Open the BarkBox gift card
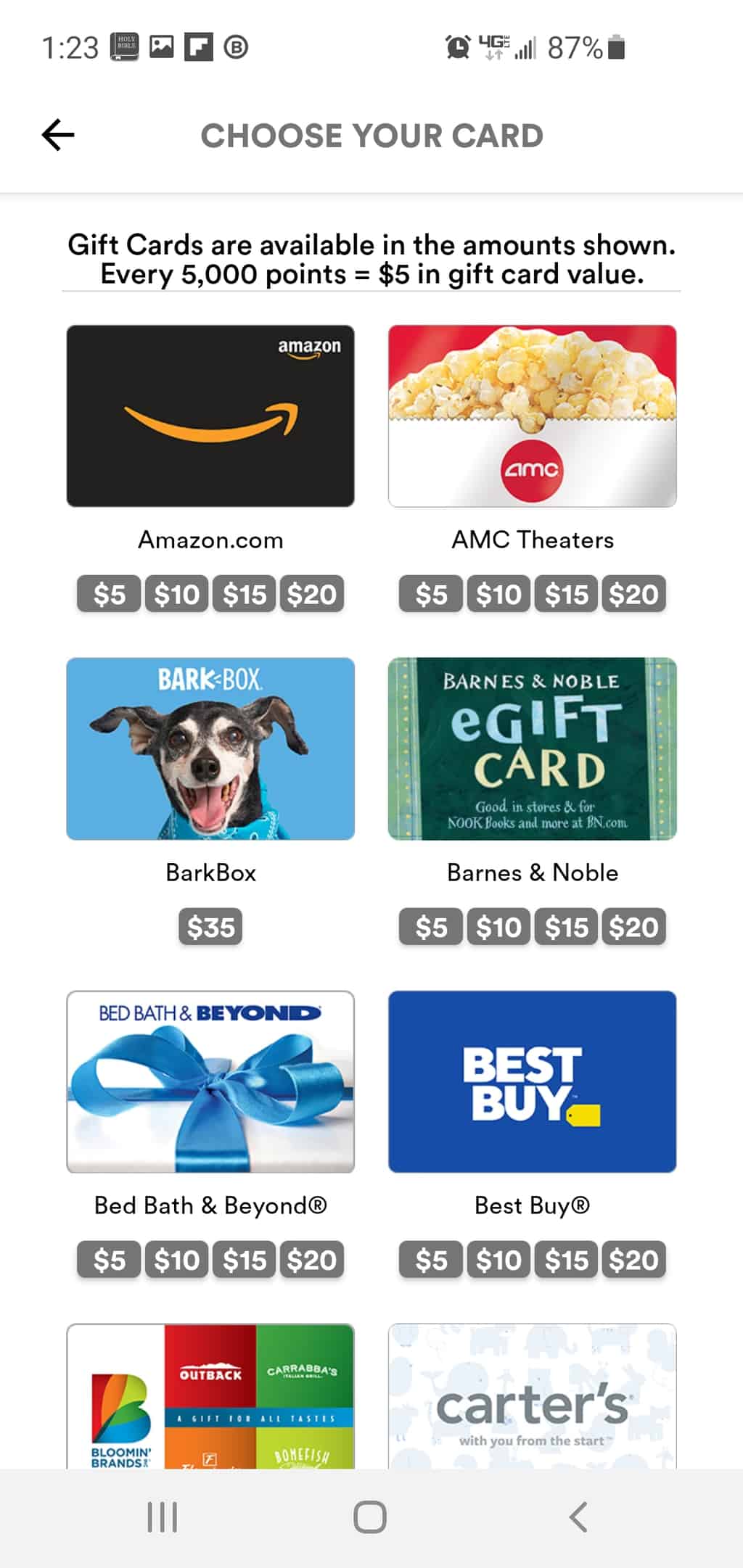Image resolution: width=743 pixels, height=1568 pixels. point(210,748)
